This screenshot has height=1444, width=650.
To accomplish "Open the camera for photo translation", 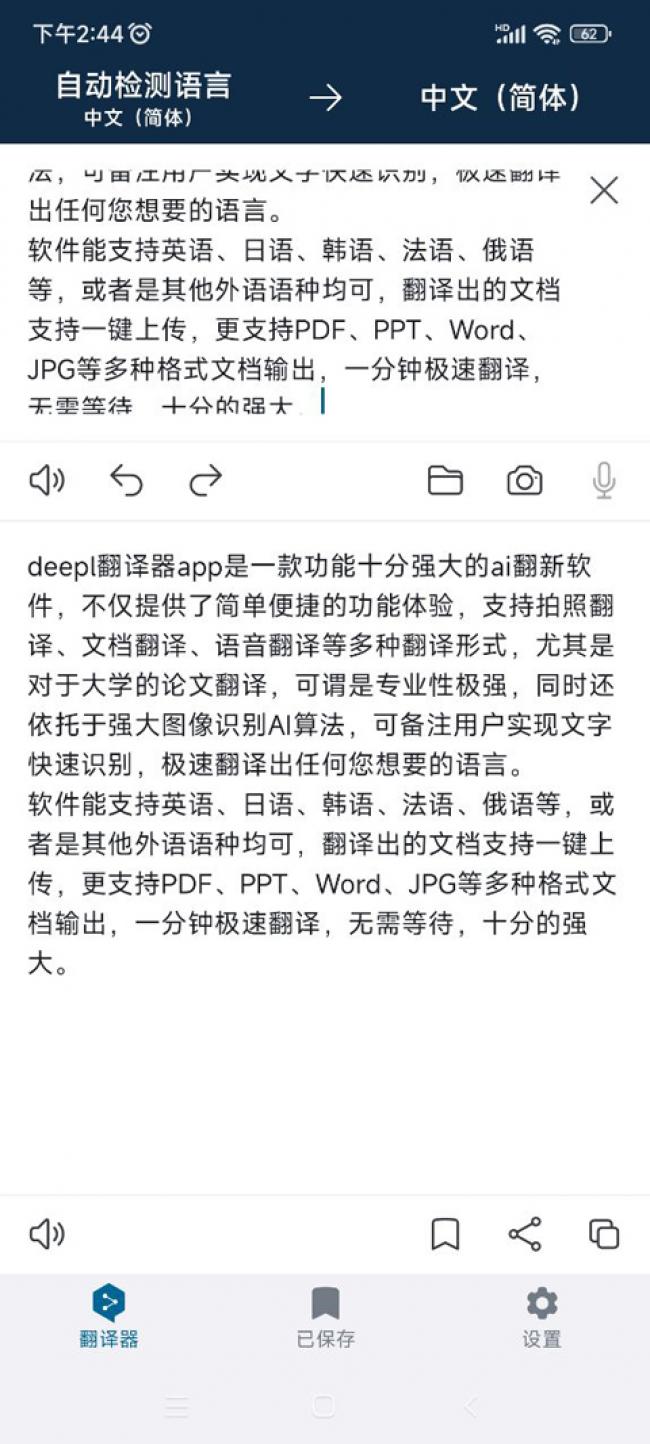I will point(524,482).
